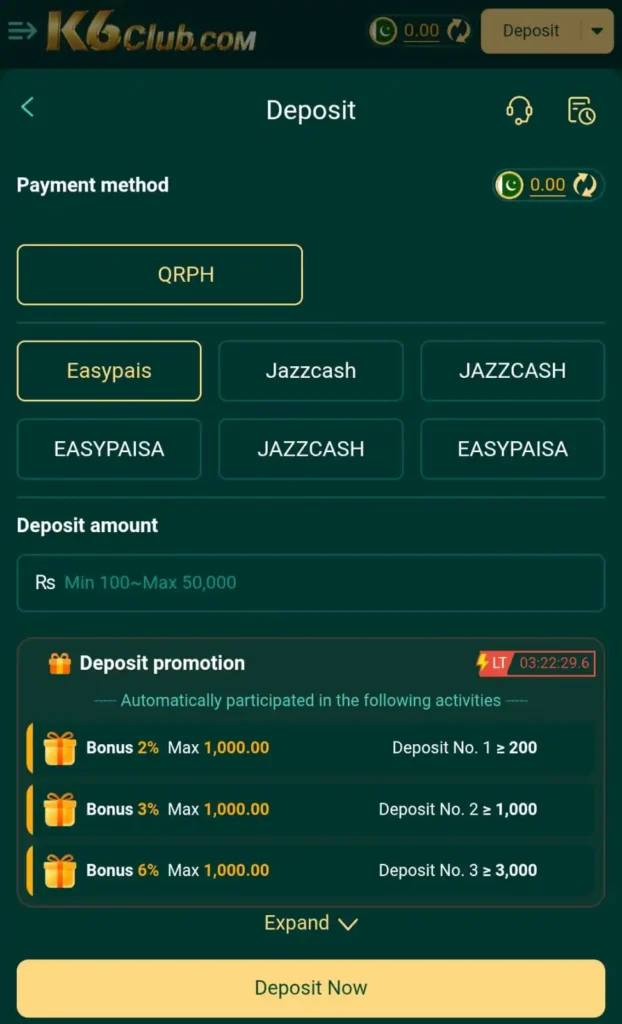Screen dimensions: 622x1024
Task: Open the side menu from the header
Action: coord(21,31)
